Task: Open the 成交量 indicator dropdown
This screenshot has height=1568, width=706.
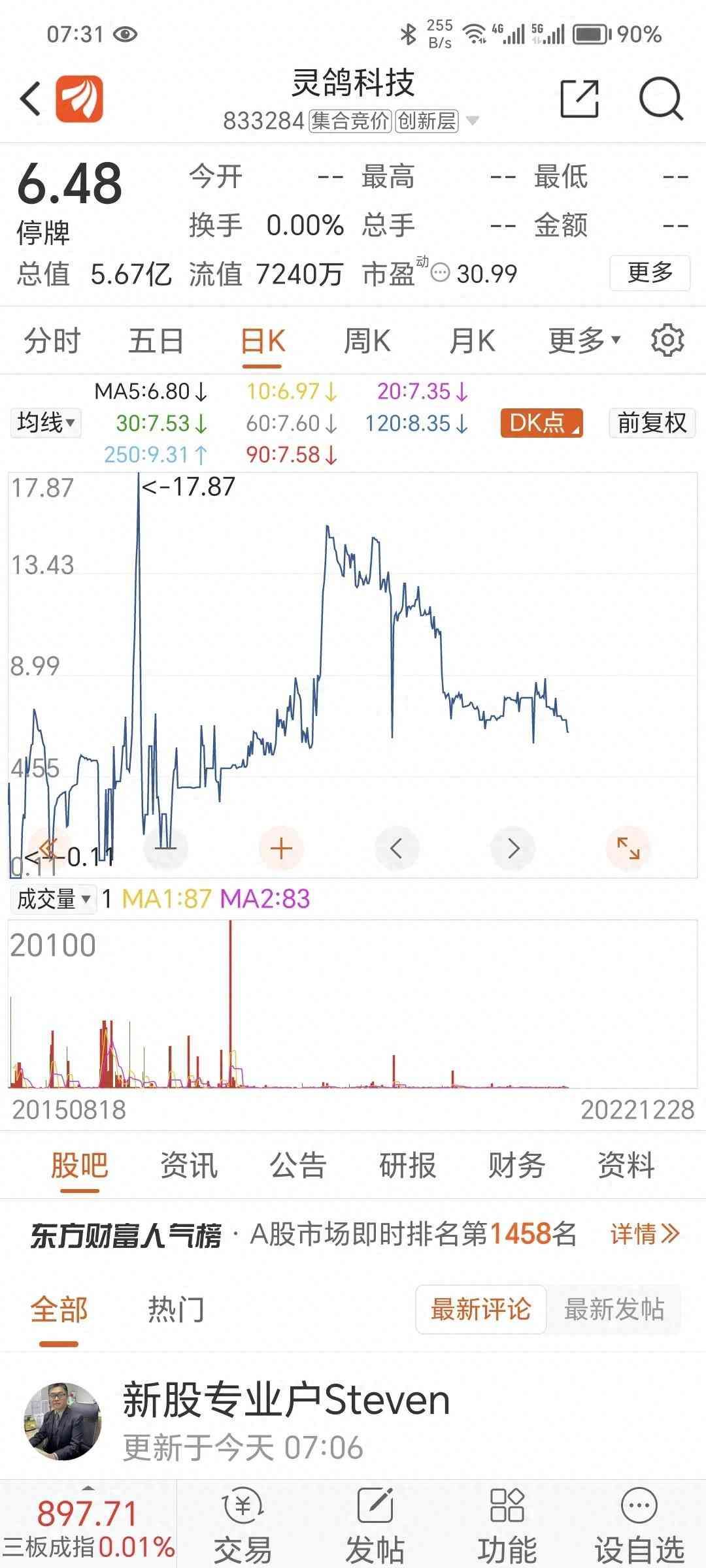Action: click(53, 900)
